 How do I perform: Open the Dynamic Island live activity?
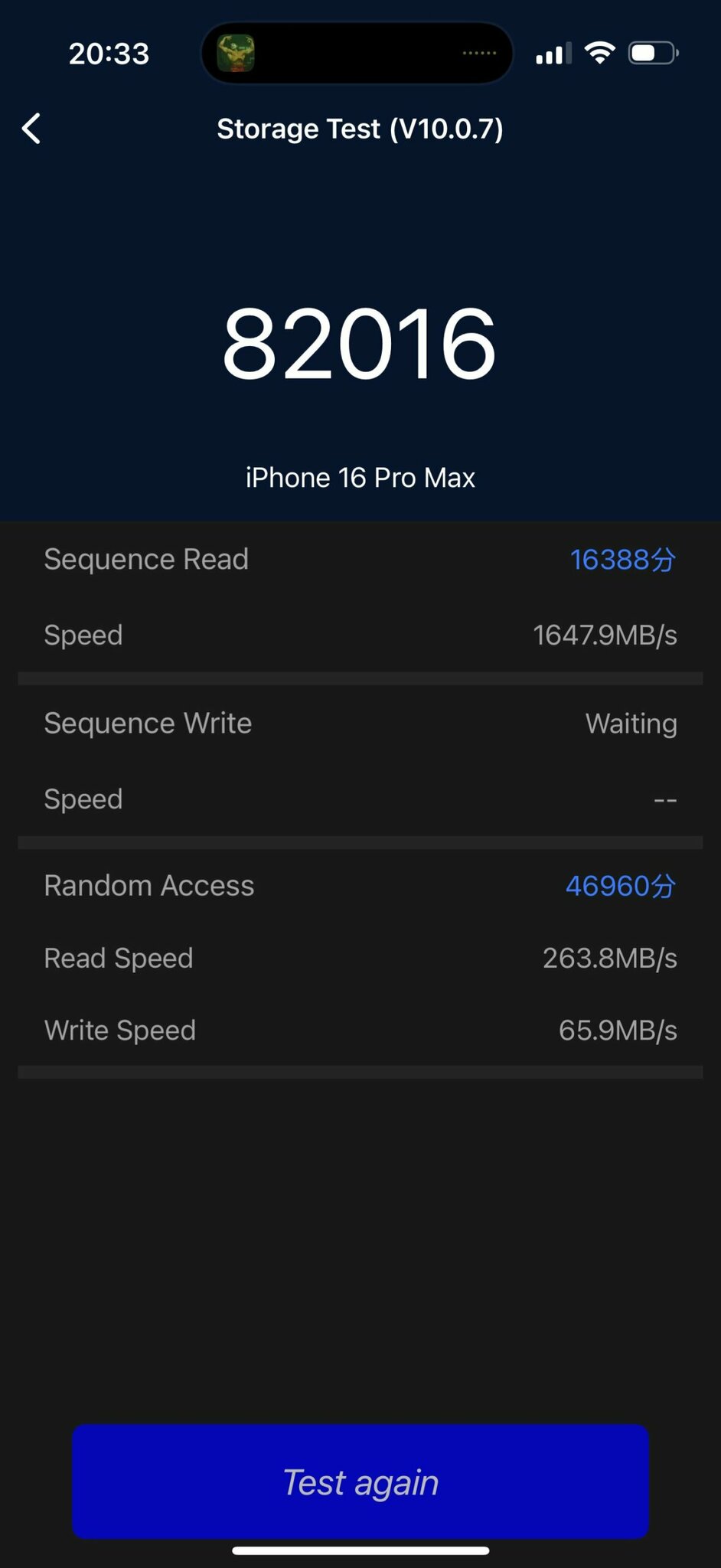coord(357,54)
